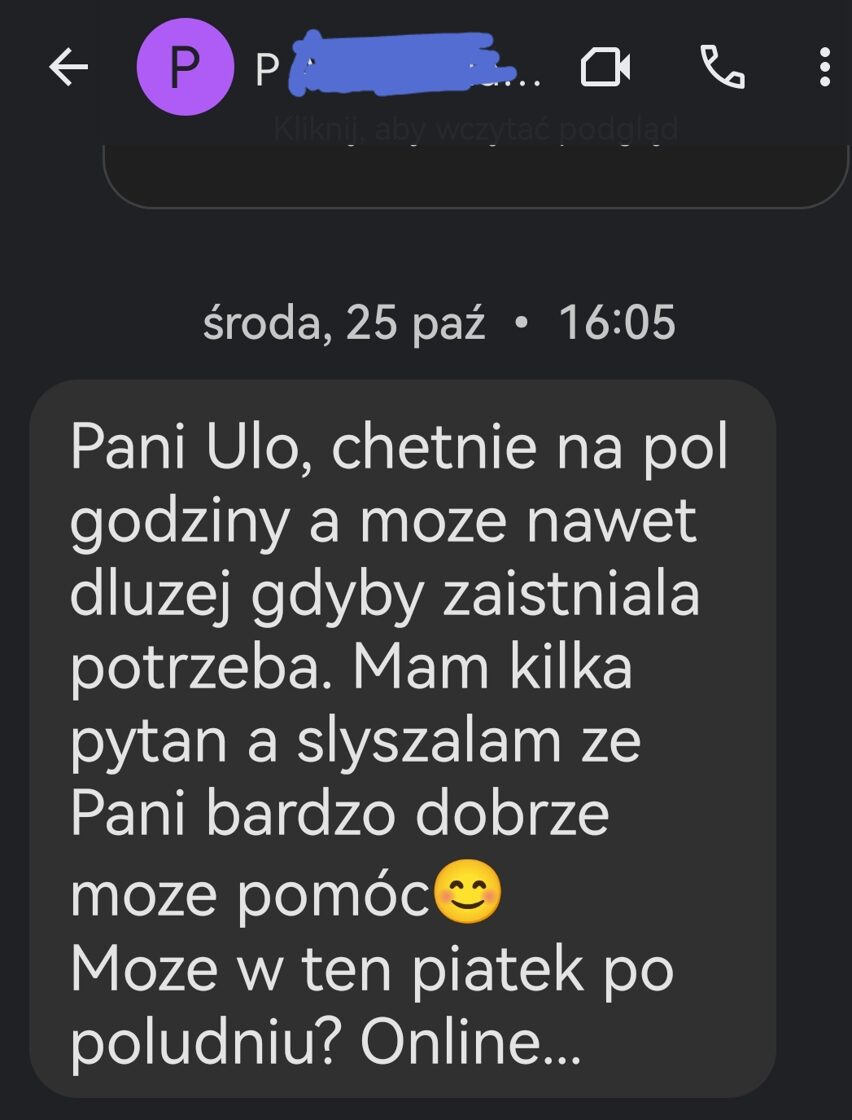The width and height of the screenshot is (852, 1120).
Task: Start a video call with this contact
Action: coord(605,68)
